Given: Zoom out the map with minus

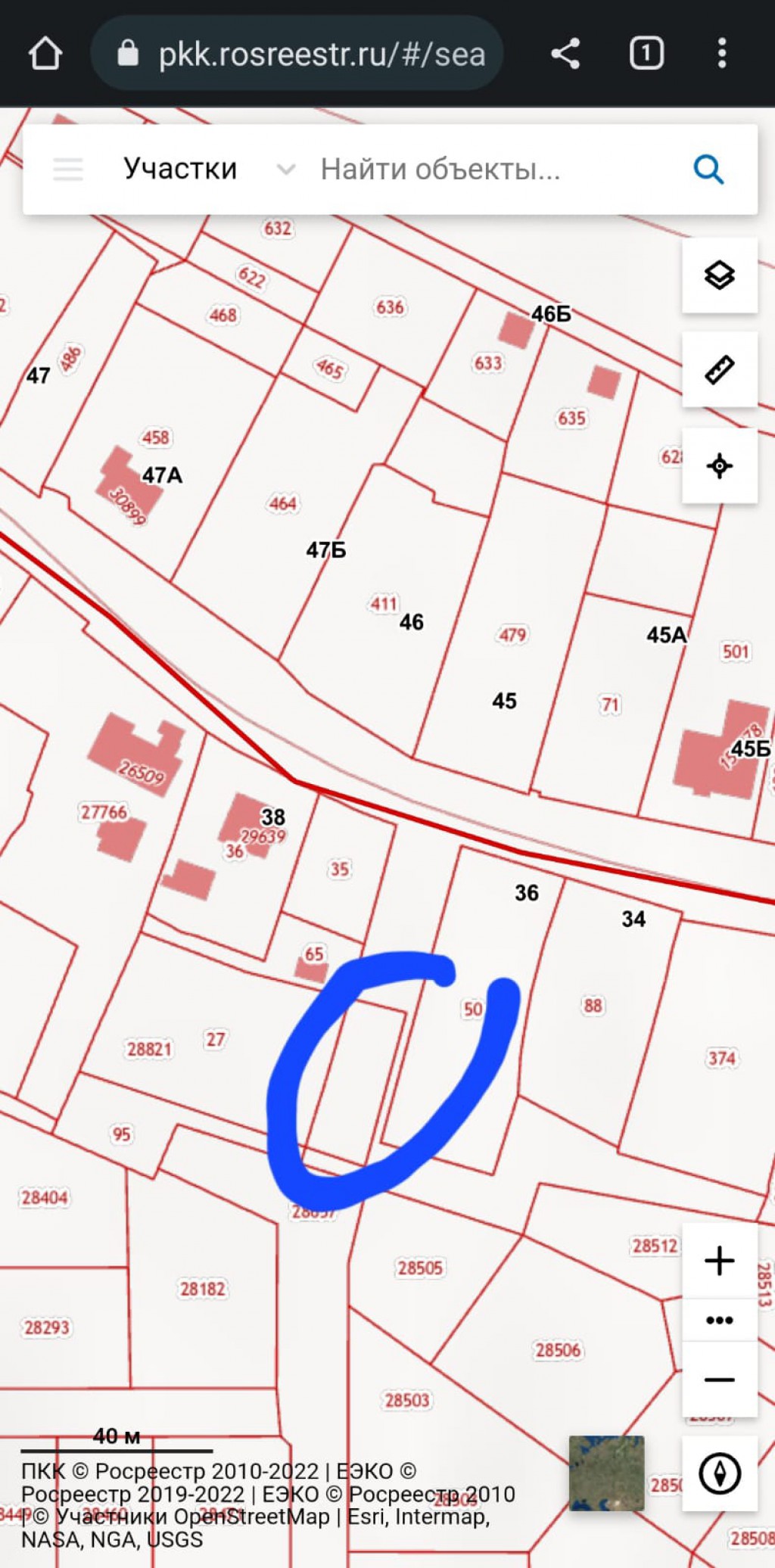Looking at the screenshot, I should 720,1379.
